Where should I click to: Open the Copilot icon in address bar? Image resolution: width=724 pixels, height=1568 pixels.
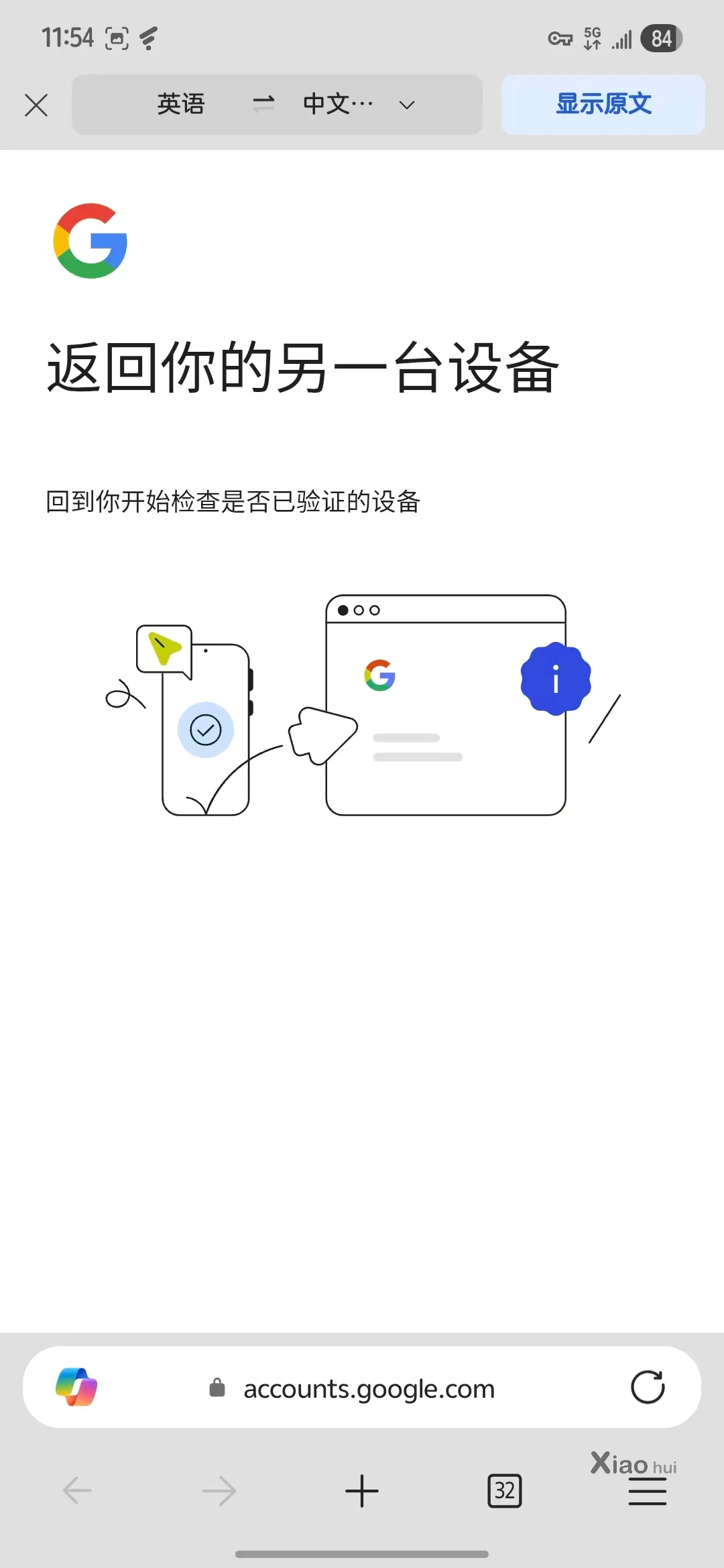tap(76, 1387)
